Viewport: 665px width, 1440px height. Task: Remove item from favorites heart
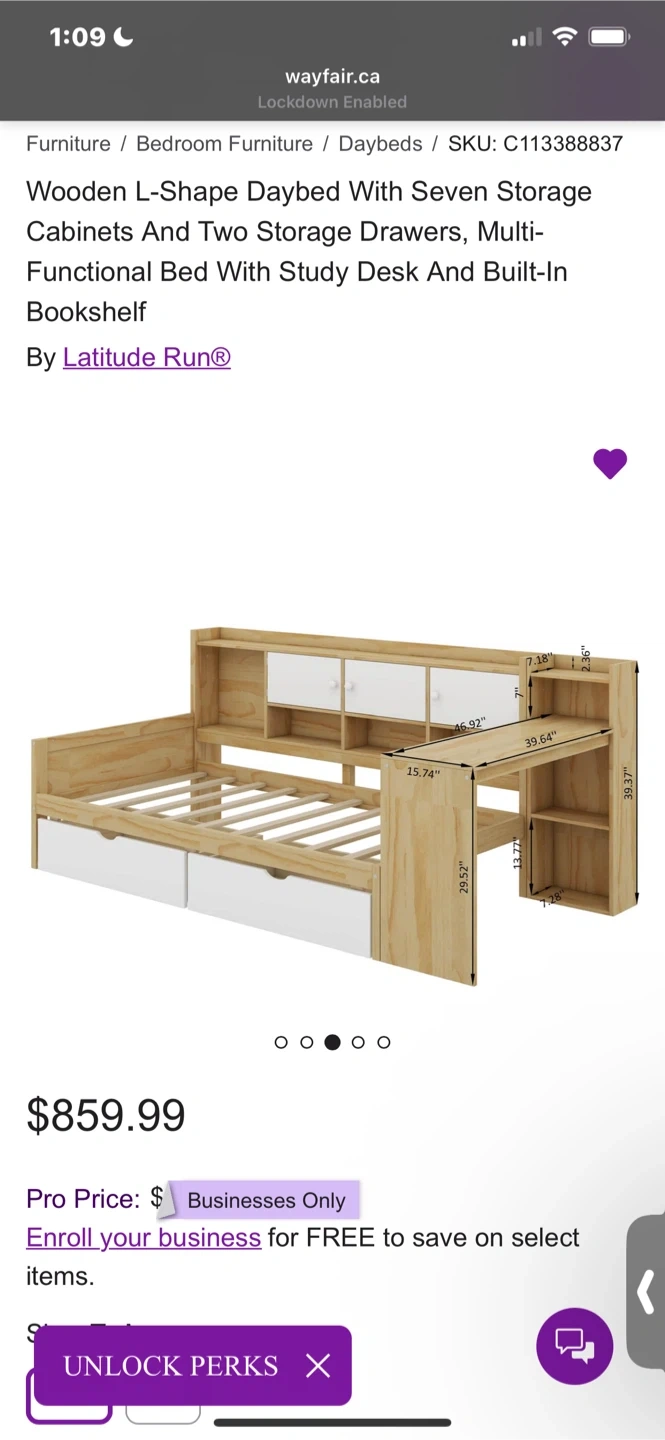click(610, 463)
